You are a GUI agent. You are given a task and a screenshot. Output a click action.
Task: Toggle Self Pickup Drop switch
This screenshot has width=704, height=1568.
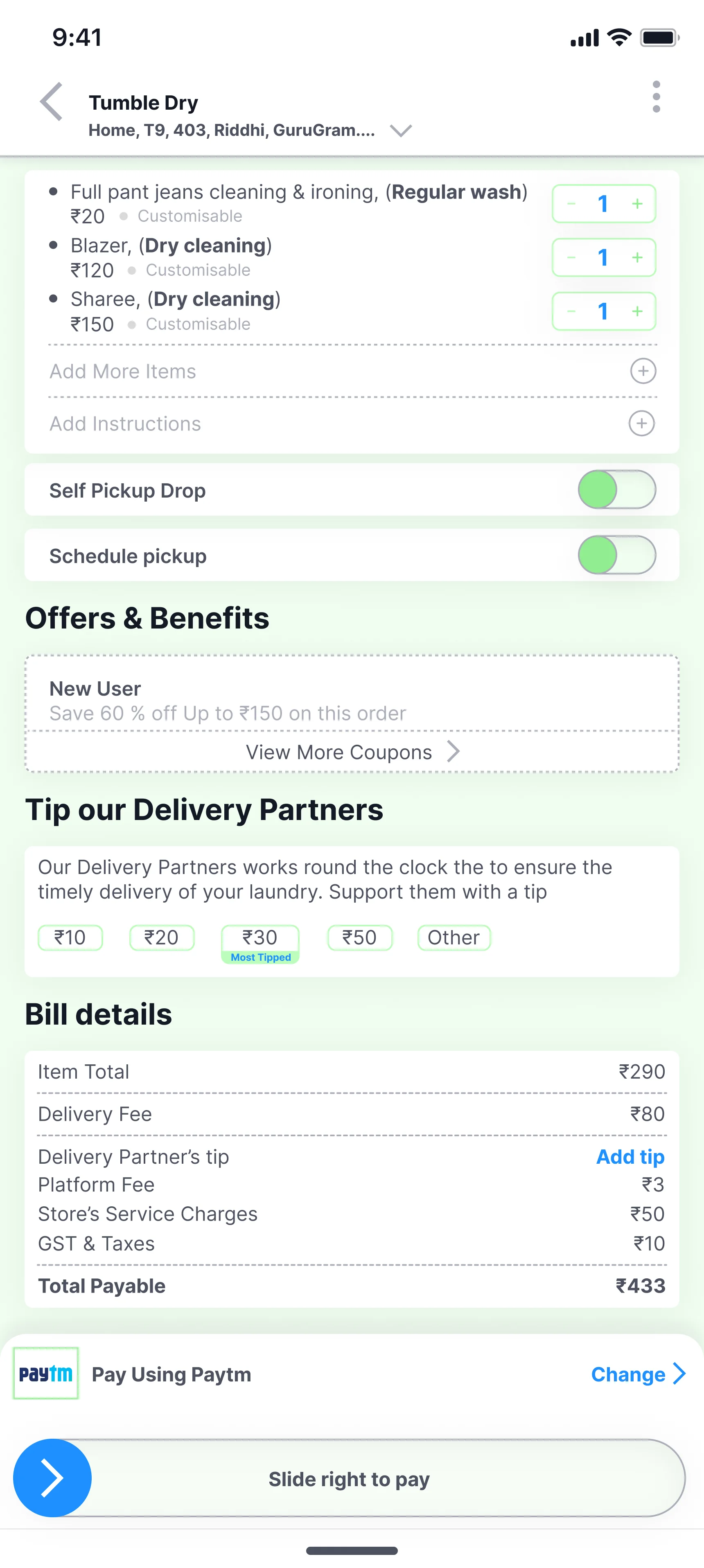pyautogui.click(x=616, y=489)
